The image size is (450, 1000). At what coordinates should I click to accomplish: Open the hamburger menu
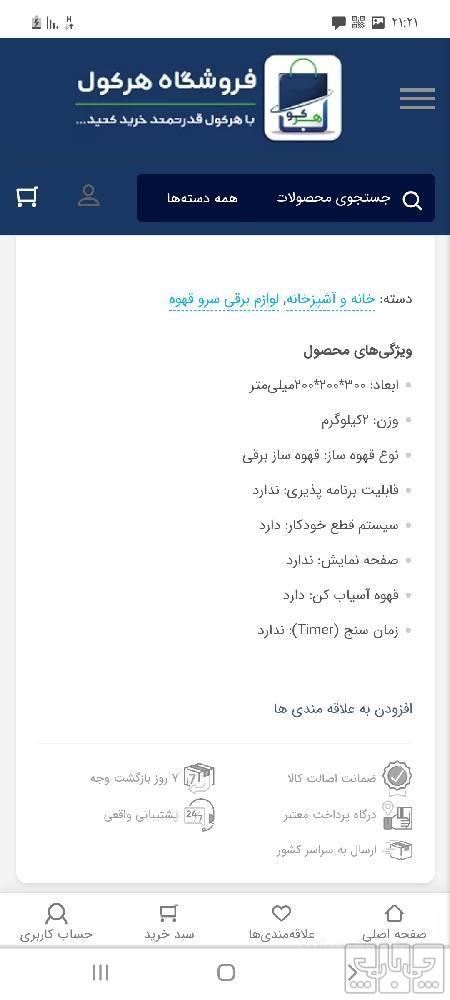coord(417,98)
